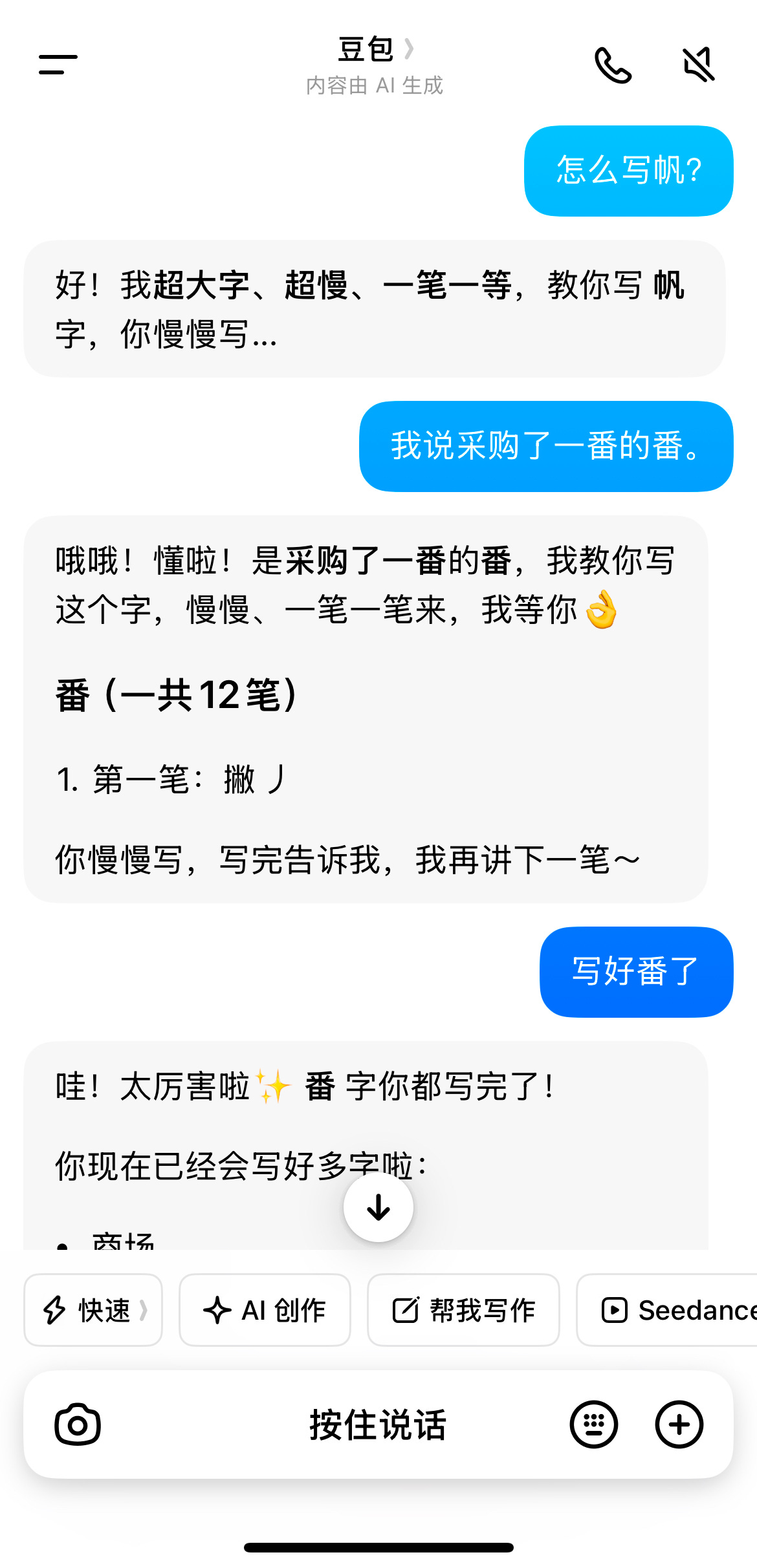Open the 帮我写作 writing helper
The image size is (757, 1568).
coord(463,1310)
